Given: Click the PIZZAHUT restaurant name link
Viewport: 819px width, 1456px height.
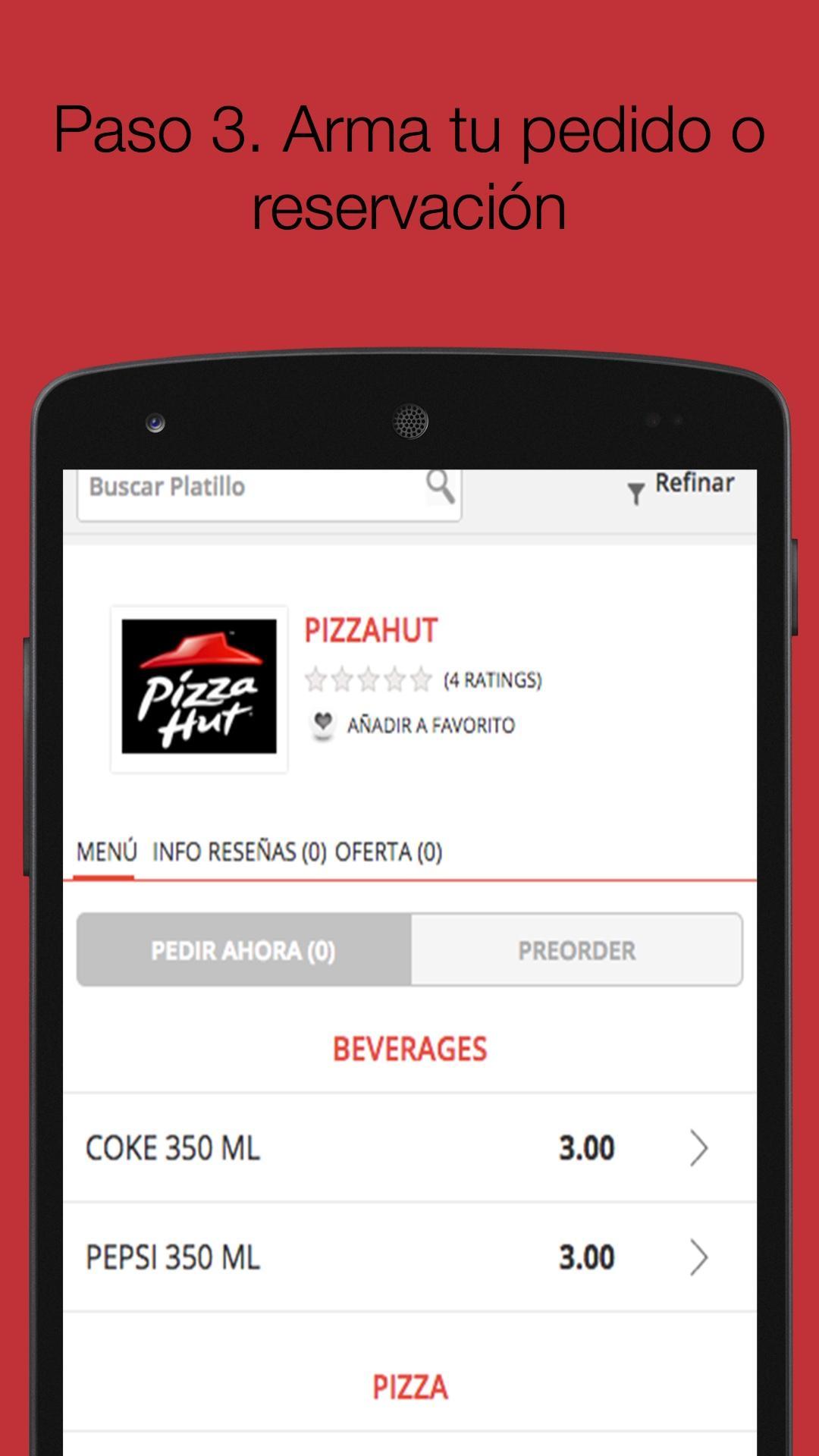Looking at the screenshot, I should point(370,631).
